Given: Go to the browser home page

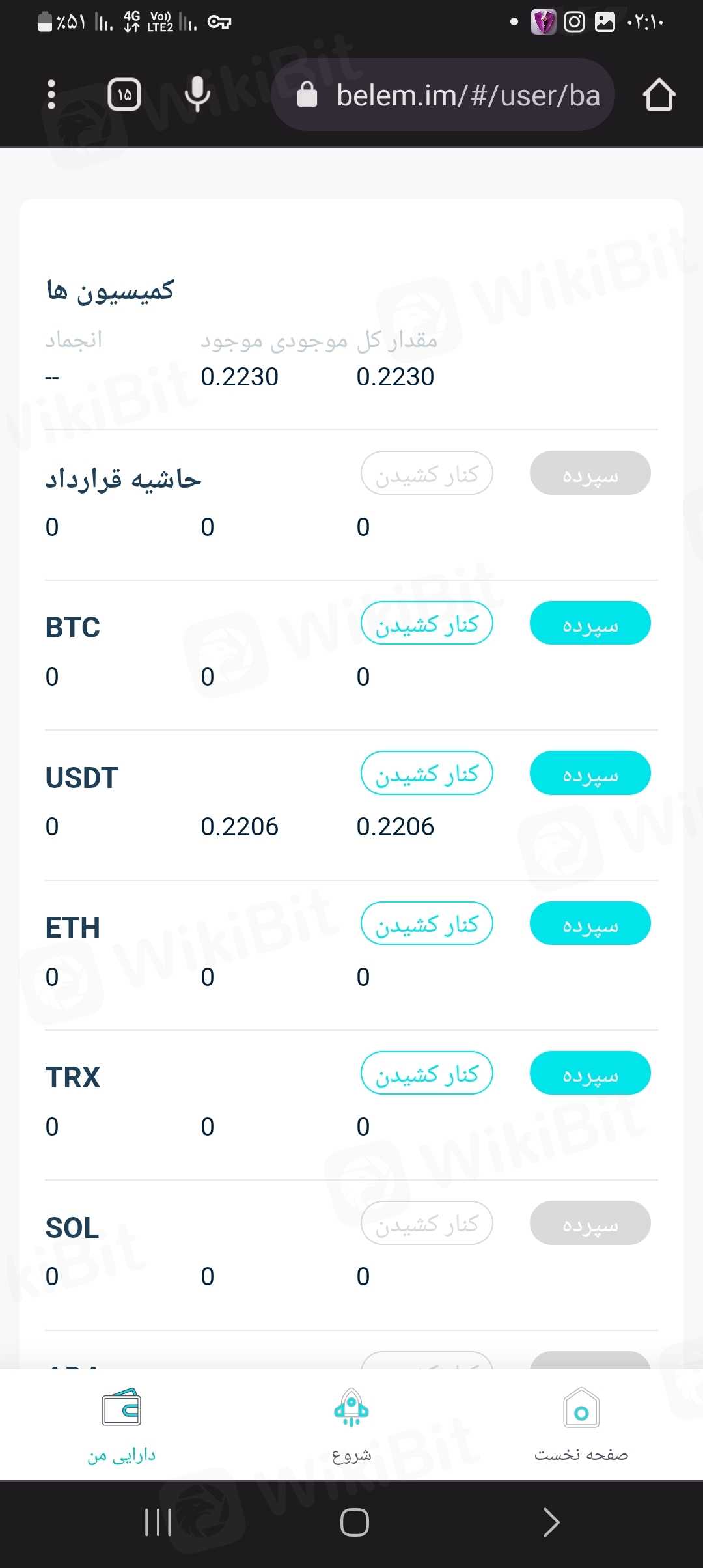Looking at the screenshot, I should [x=659, y=95].
